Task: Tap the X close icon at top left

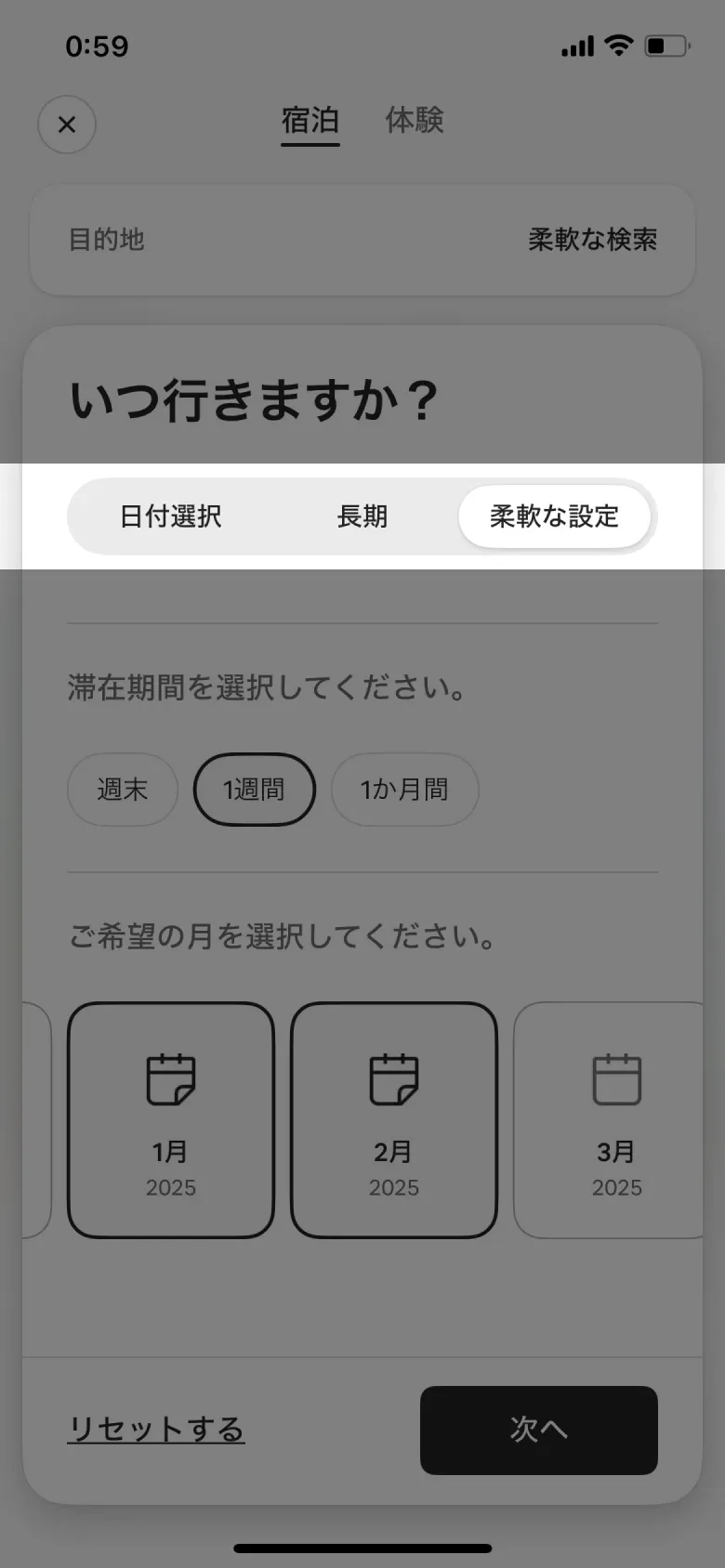Action: (x=66, y=124)
